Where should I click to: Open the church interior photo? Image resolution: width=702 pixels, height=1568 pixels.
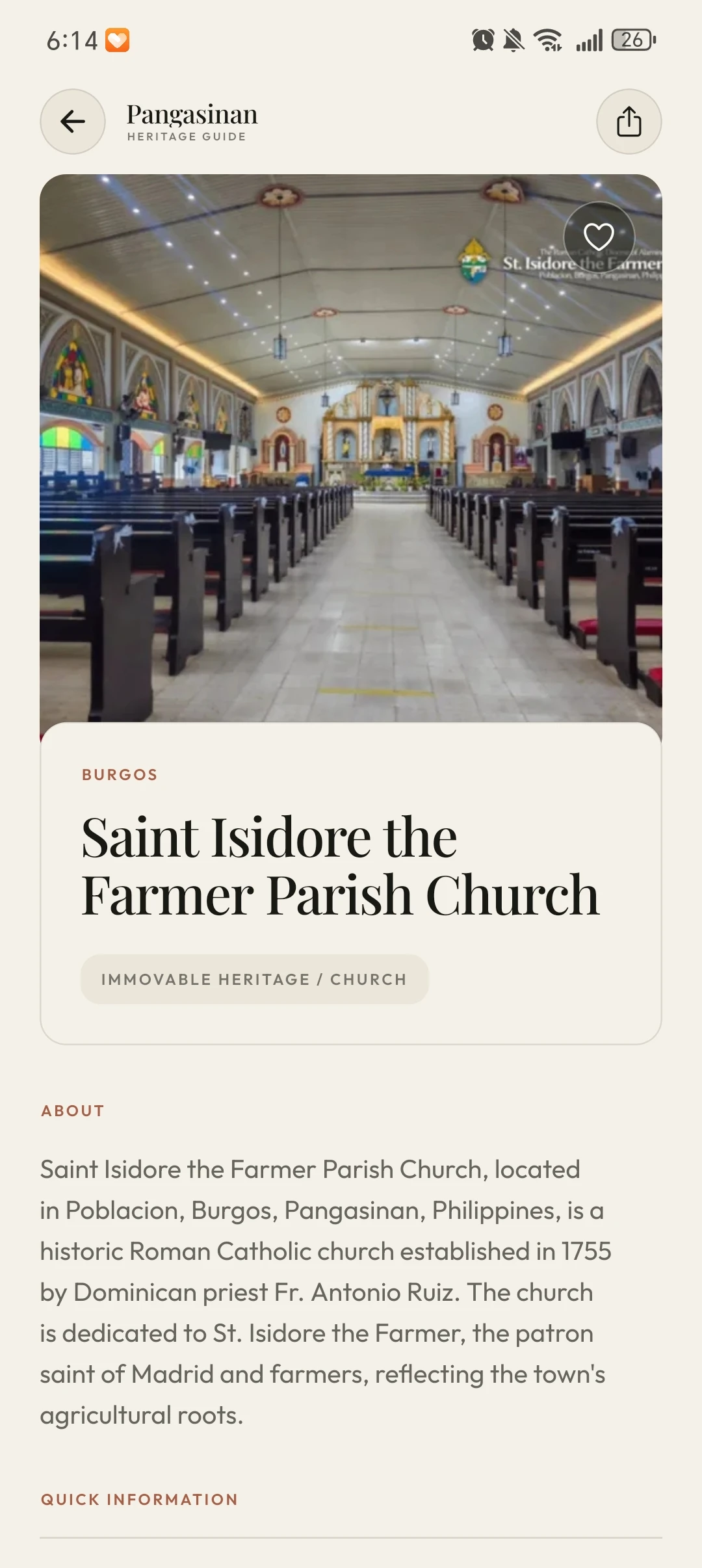pos(351,449)
